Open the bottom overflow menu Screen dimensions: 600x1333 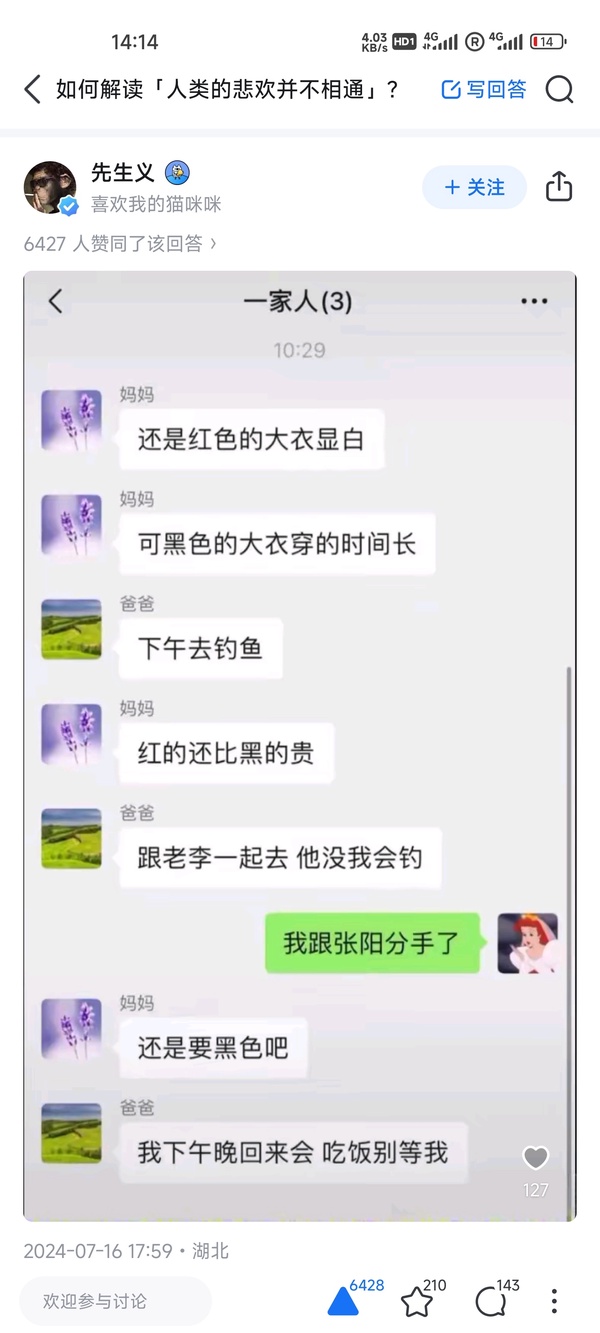[x=554, y=1301]
